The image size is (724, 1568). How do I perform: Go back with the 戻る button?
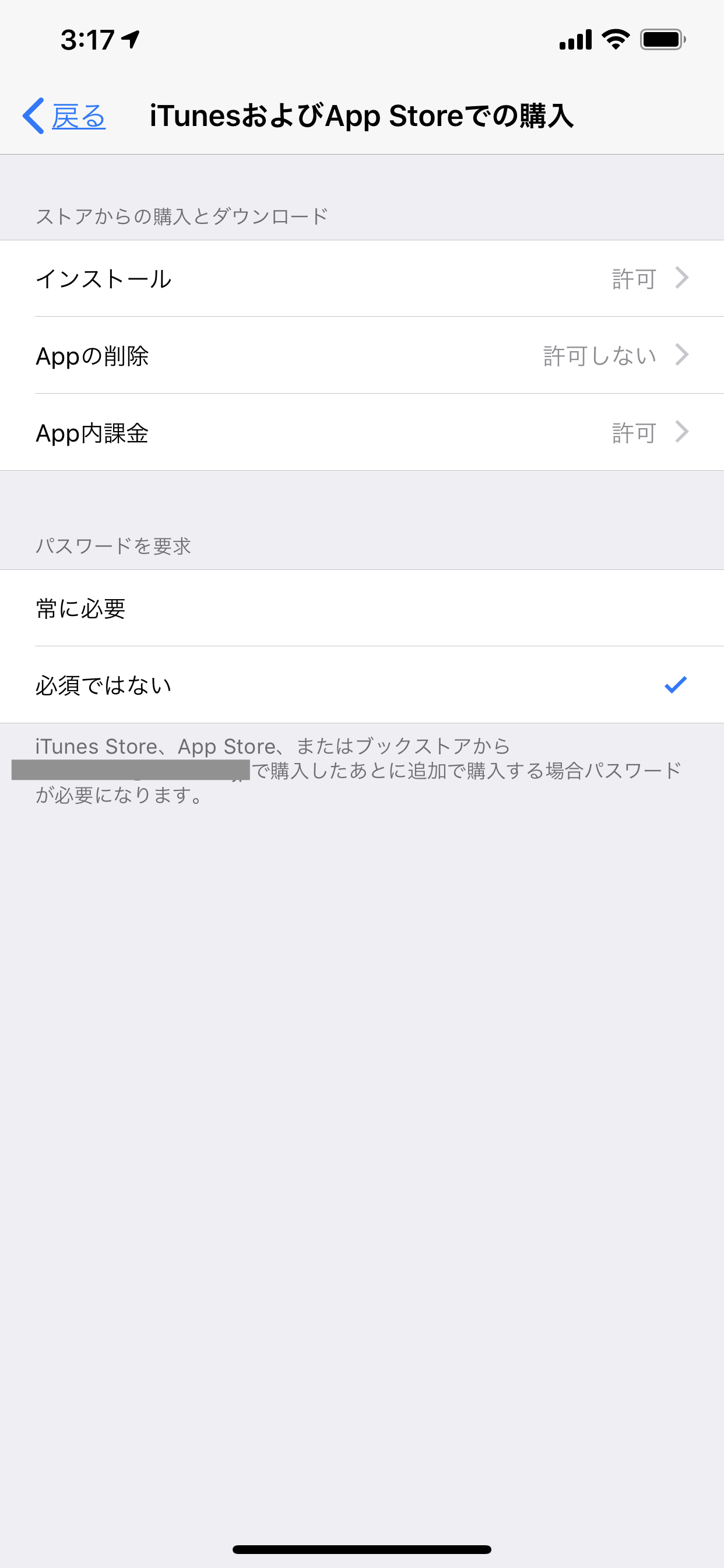coord(65,116)
